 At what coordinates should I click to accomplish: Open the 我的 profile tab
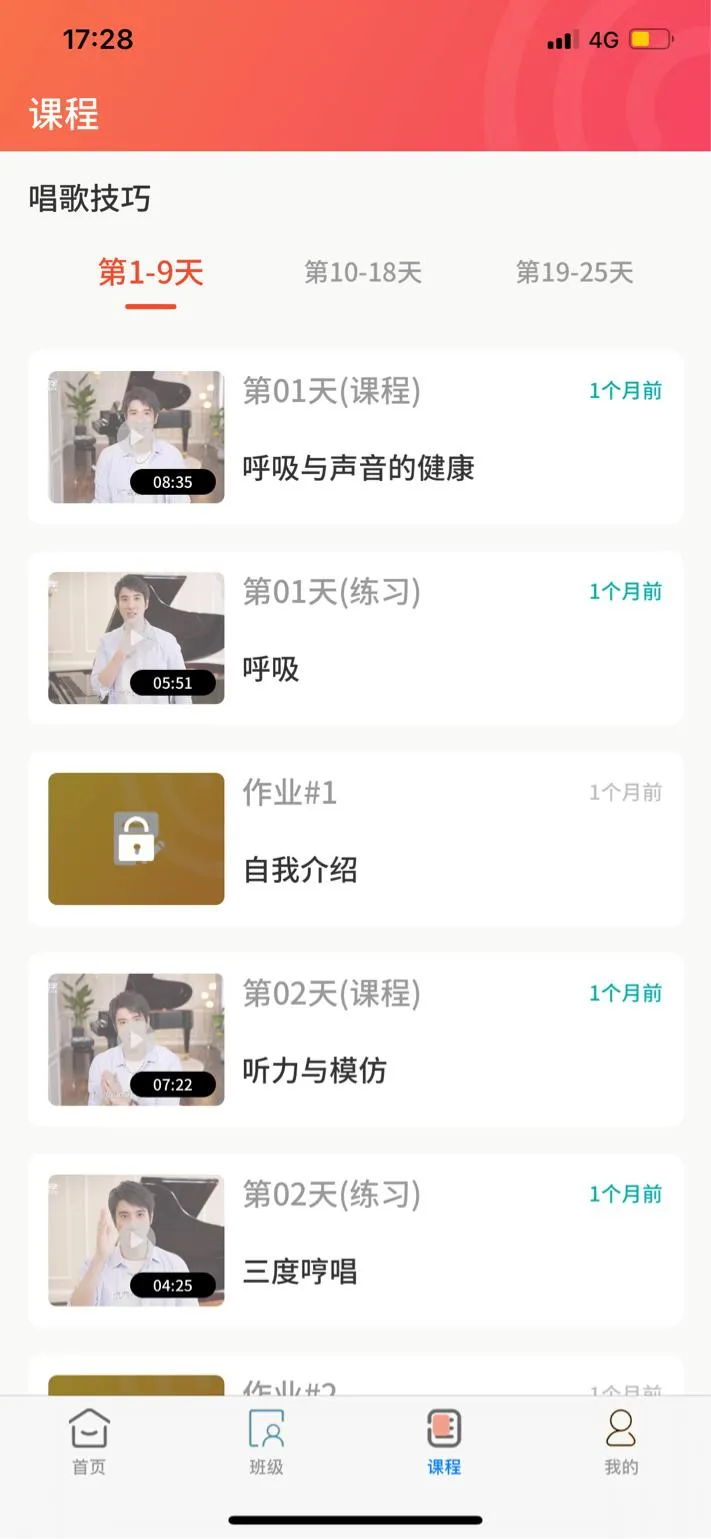[621, 1442]
